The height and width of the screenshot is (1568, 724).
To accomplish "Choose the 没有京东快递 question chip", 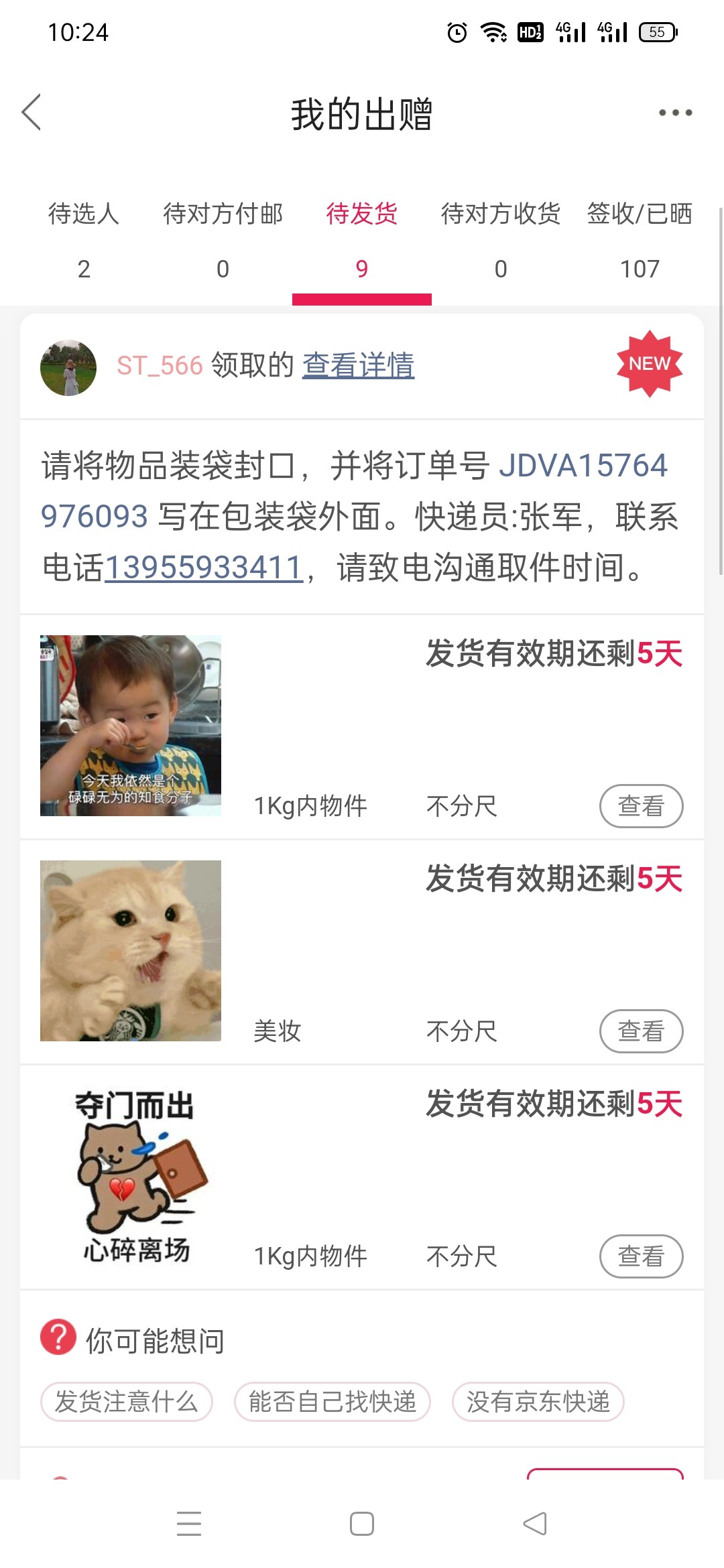I will pyautogui.click(x=538, y=1401).
